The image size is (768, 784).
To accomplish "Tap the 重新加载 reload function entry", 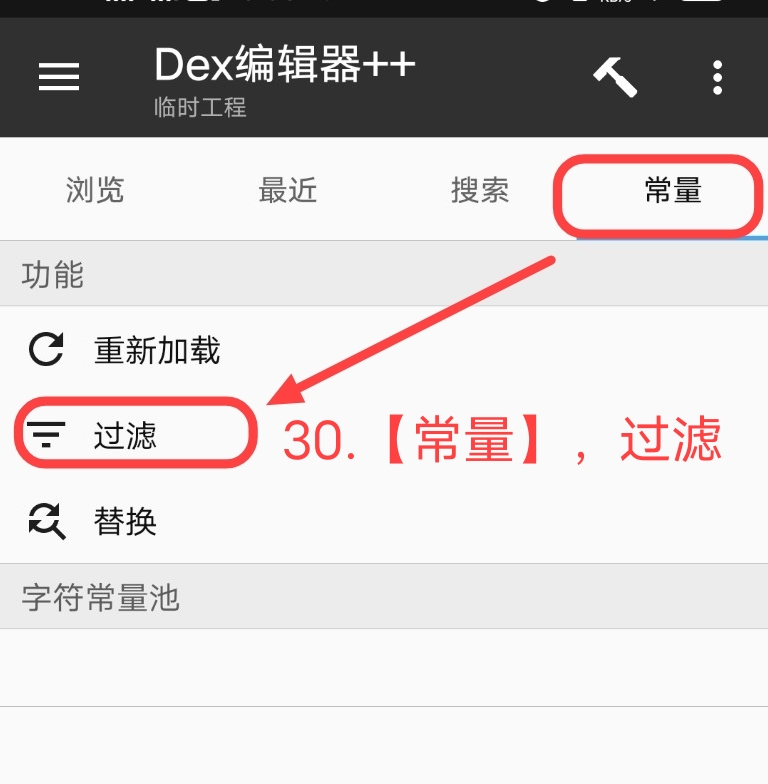I will (x=155, y=349).
